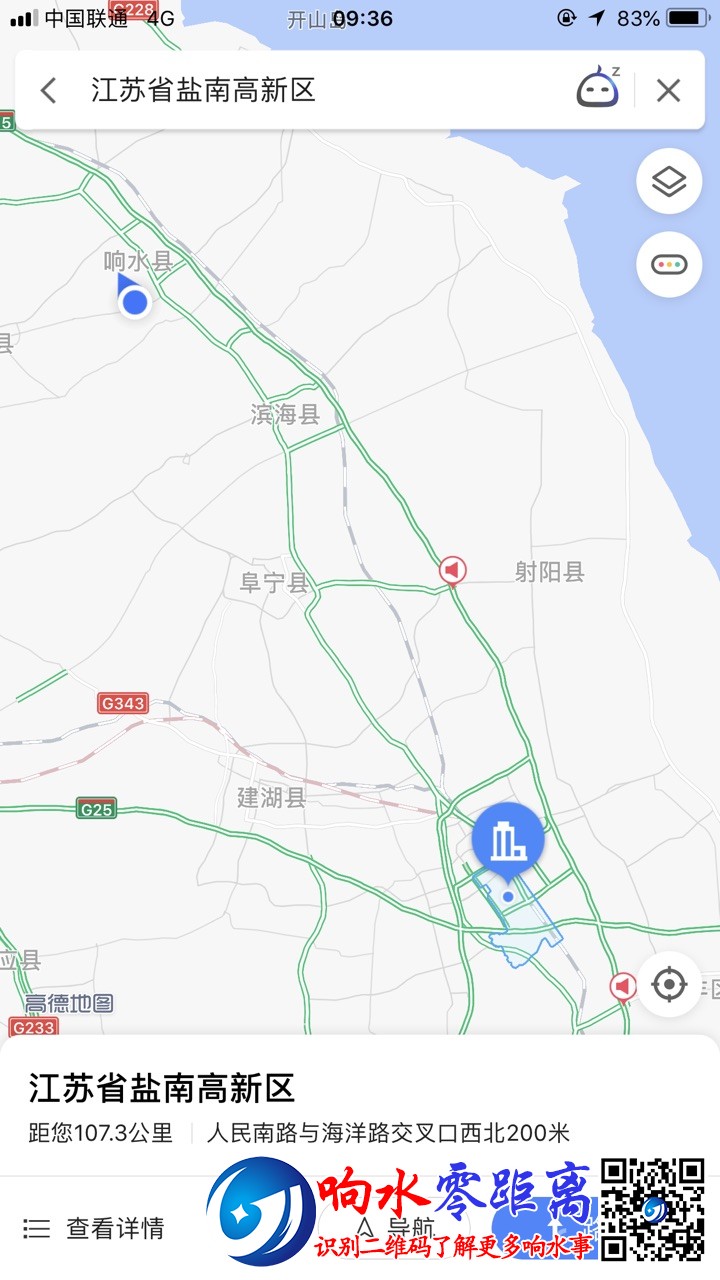This screenshot has height=1280, width=720.
Task: Recenter the map on my location
Action: click(x=669, y=985)
